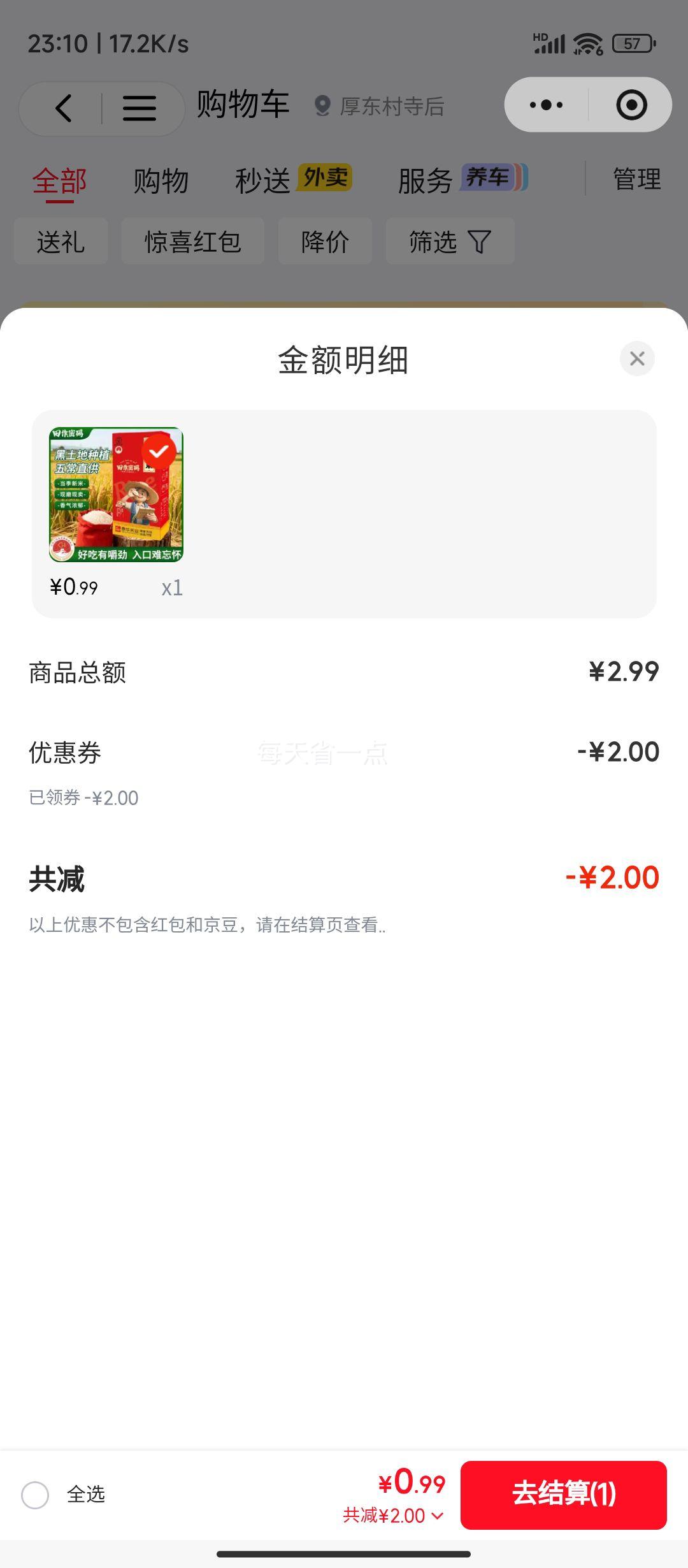This screenshot has width=688, height=1568.
Task: Close the 金额明细 popup with the X
Action: (636, 358)
